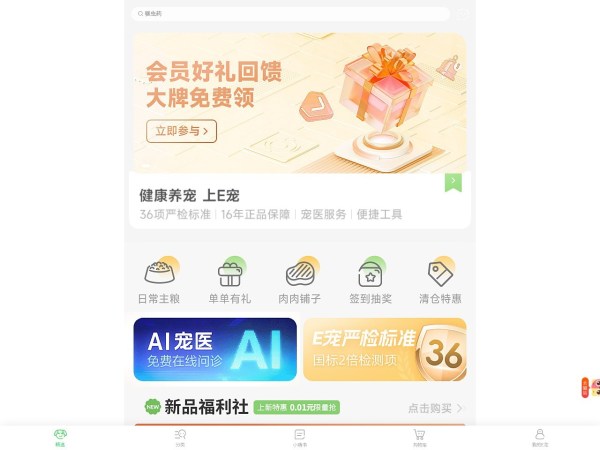Go to the profile tab

click(539, 437)
